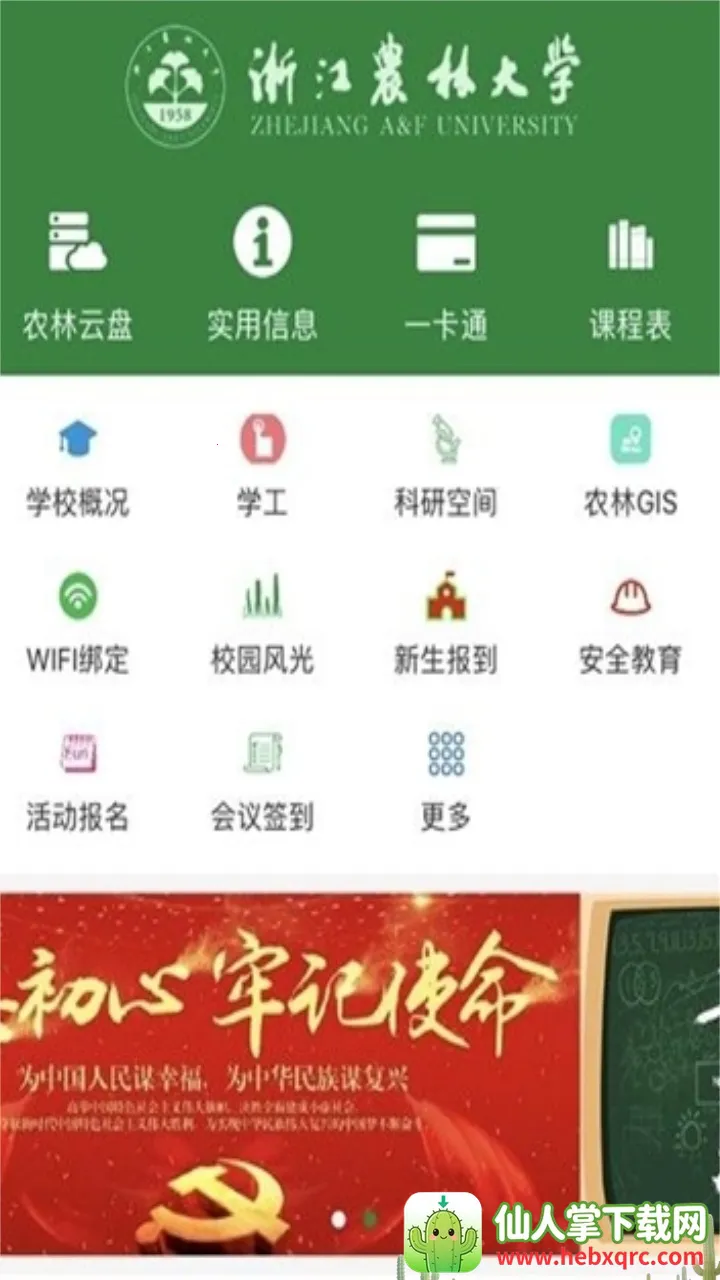720x1280 pixels.
Task: Enter 科研空间 research space
Action: coord(446,465)
